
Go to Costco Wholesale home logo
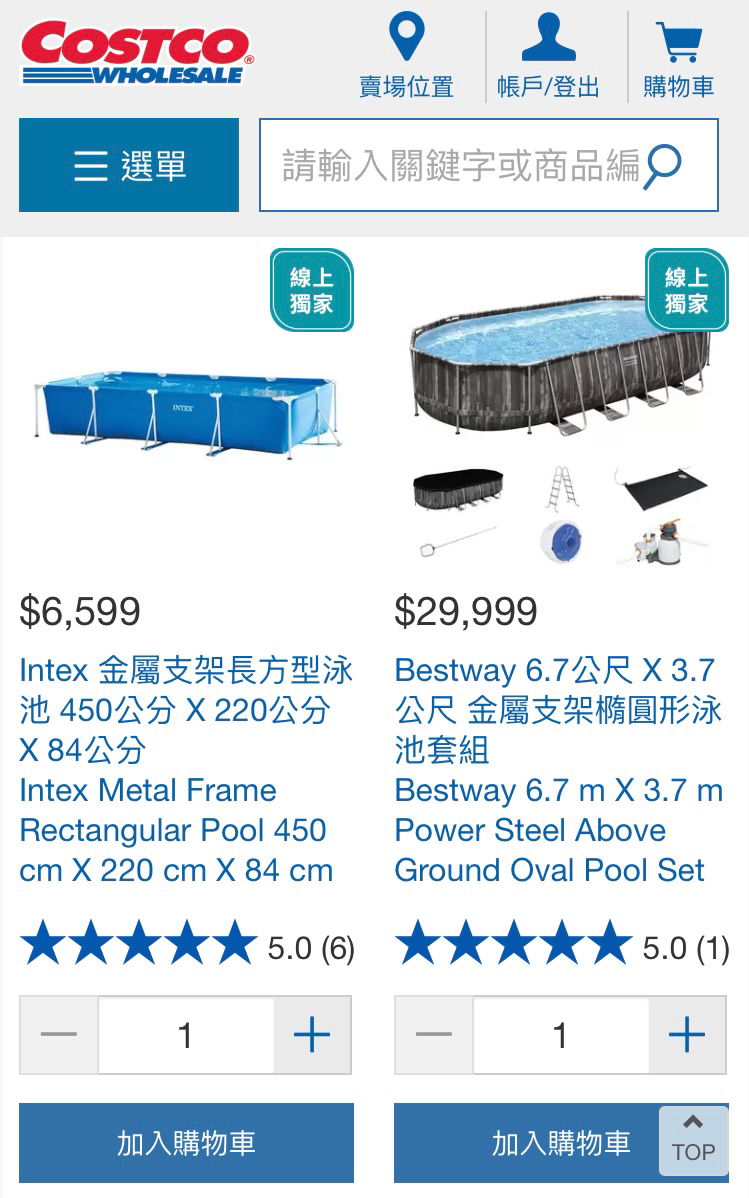[137, 55]
